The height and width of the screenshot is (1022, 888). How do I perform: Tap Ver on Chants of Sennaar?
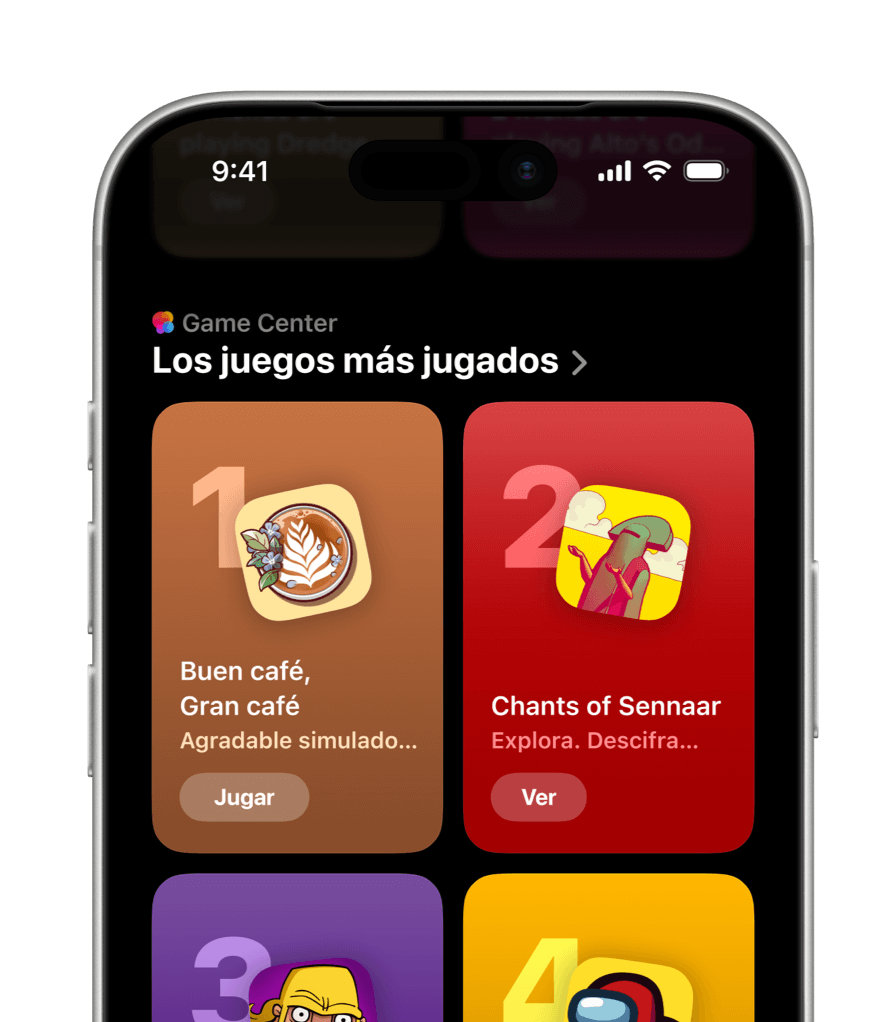(x=538, y=798)
